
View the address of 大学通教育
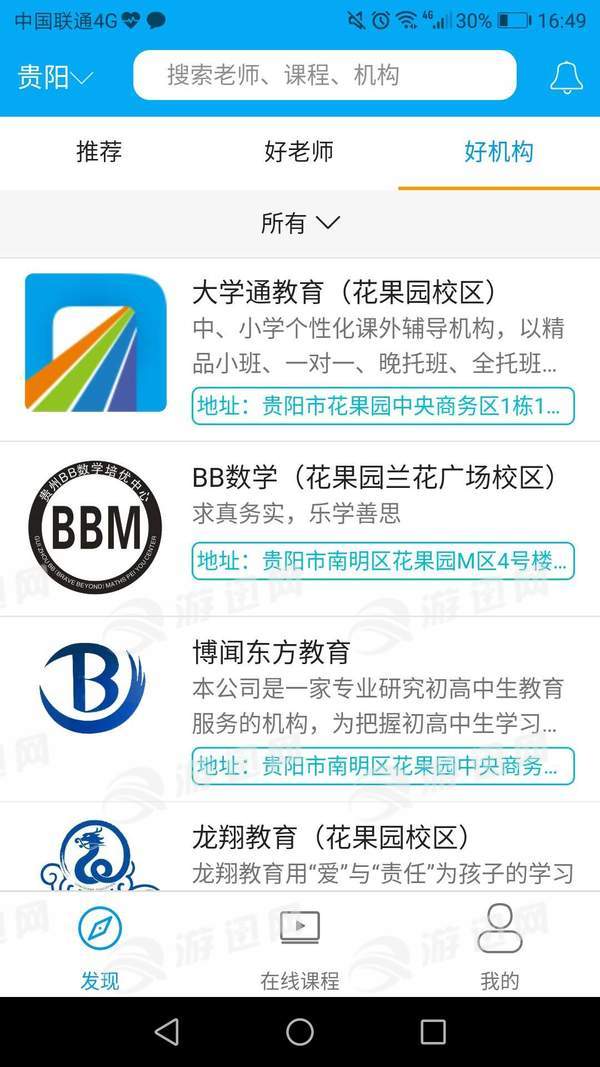pyautogui.click(x=383, y=406)
